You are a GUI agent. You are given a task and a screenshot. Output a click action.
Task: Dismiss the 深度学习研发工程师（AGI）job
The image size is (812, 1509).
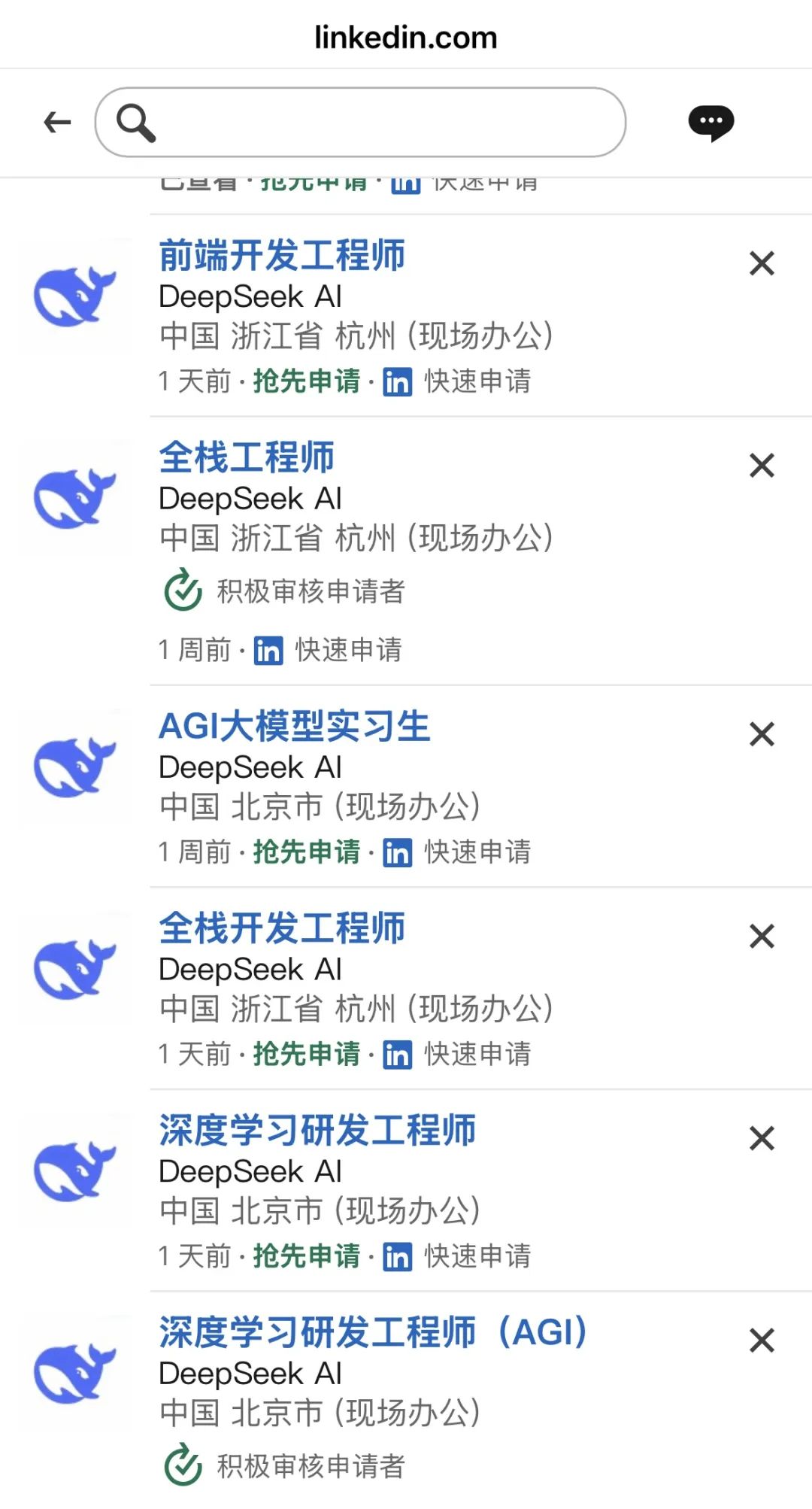coord(762,1340)
